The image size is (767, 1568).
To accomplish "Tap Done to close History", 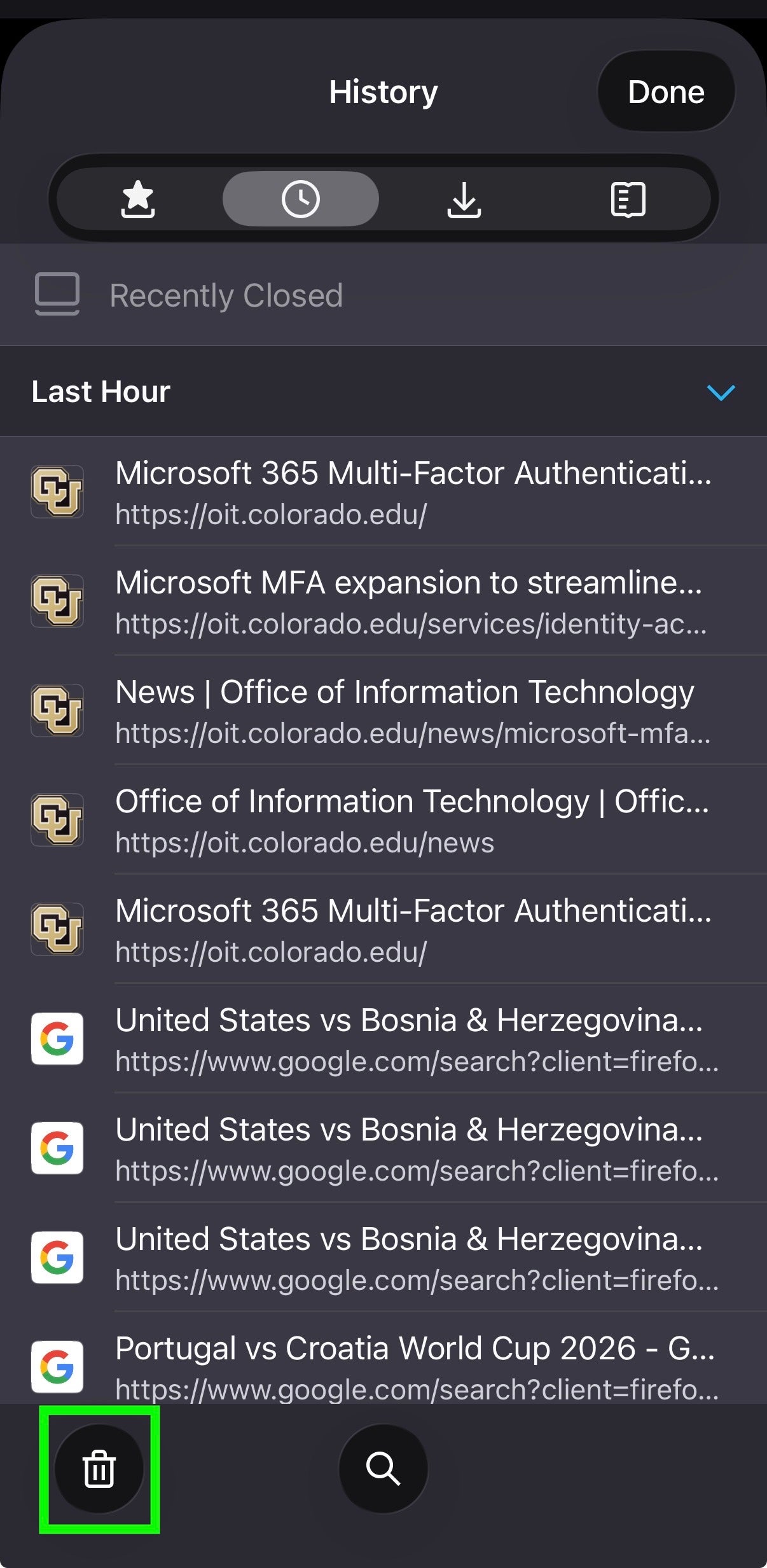I will [666, 92].
